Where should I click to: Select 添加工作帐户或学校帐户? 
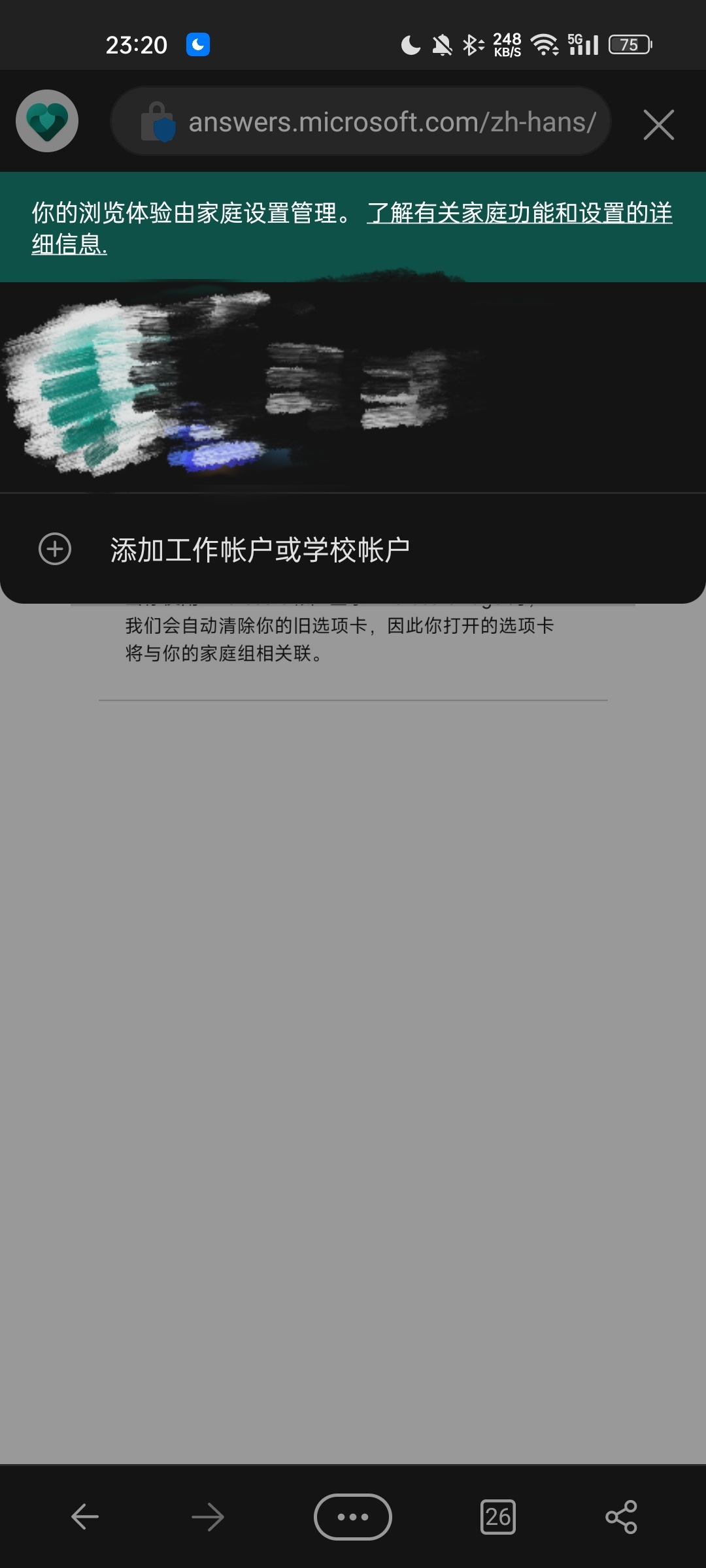click(x=260, y=549)
